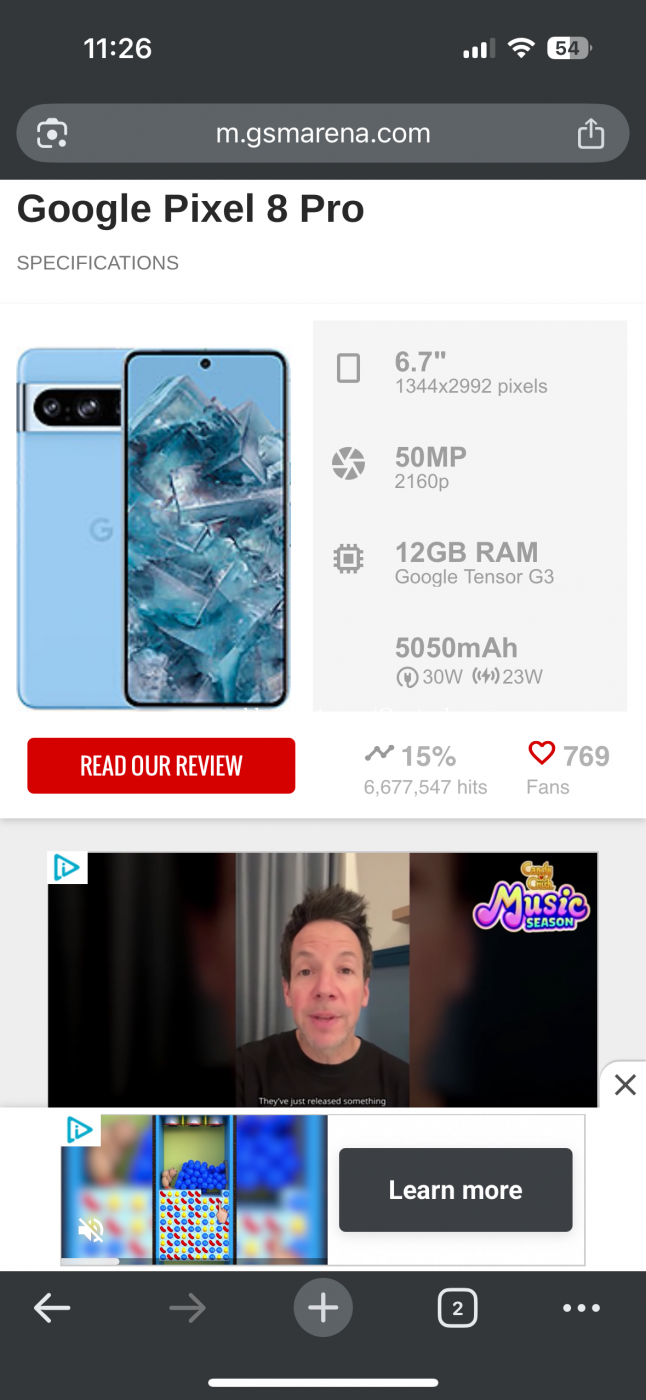Open a new browser tab

pos(322,1308)
